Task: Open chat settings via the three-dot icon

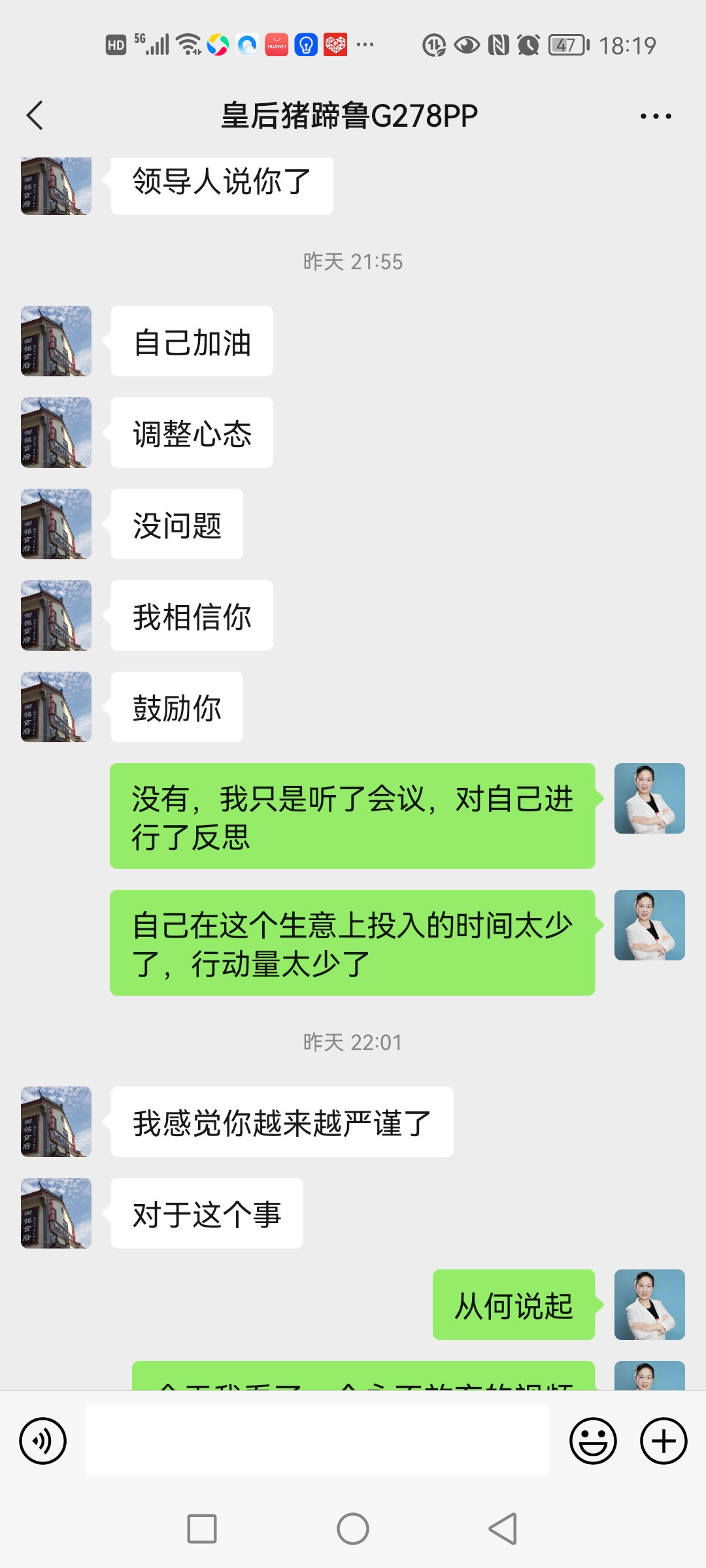Action: 656,115
